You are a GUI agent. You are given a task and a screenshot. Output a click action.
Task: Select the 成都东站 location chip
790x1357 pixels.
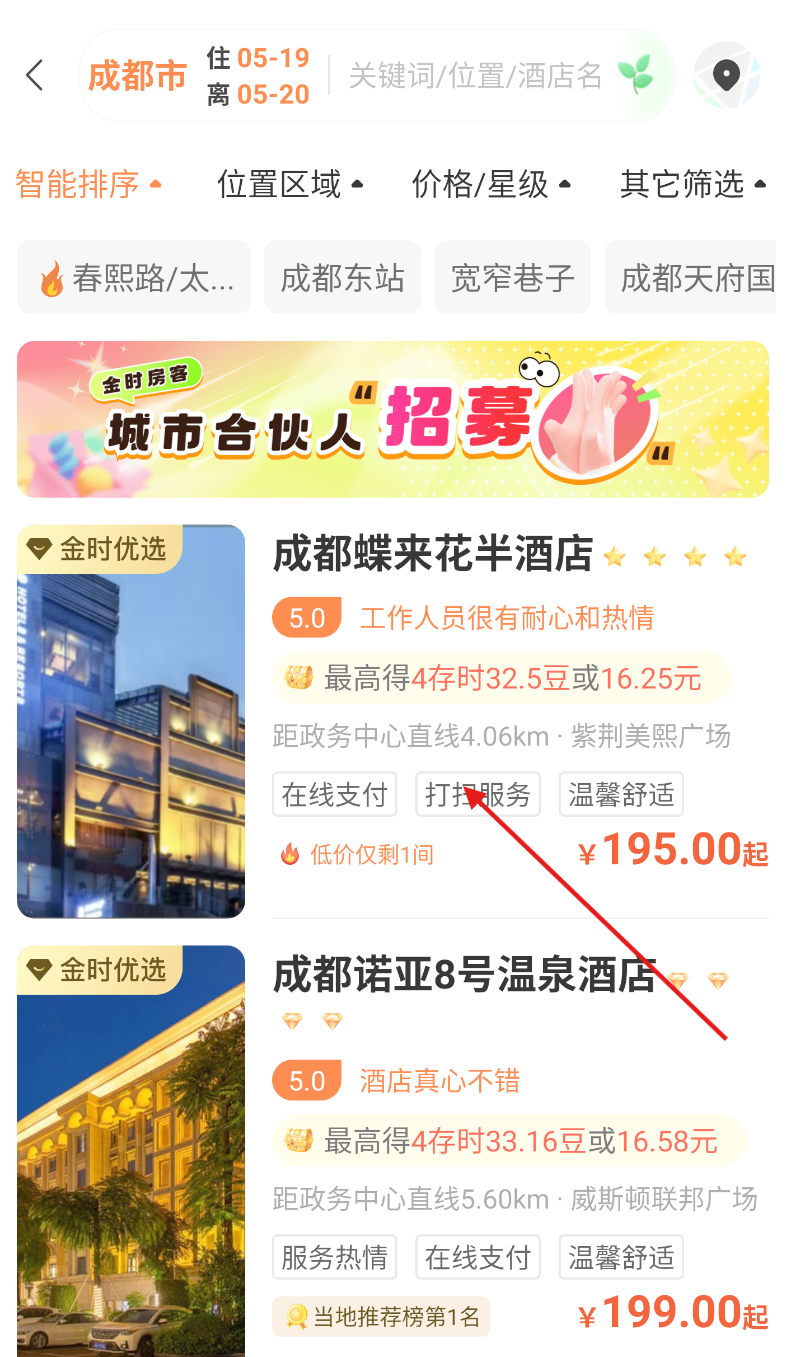(x=342, y=277)
